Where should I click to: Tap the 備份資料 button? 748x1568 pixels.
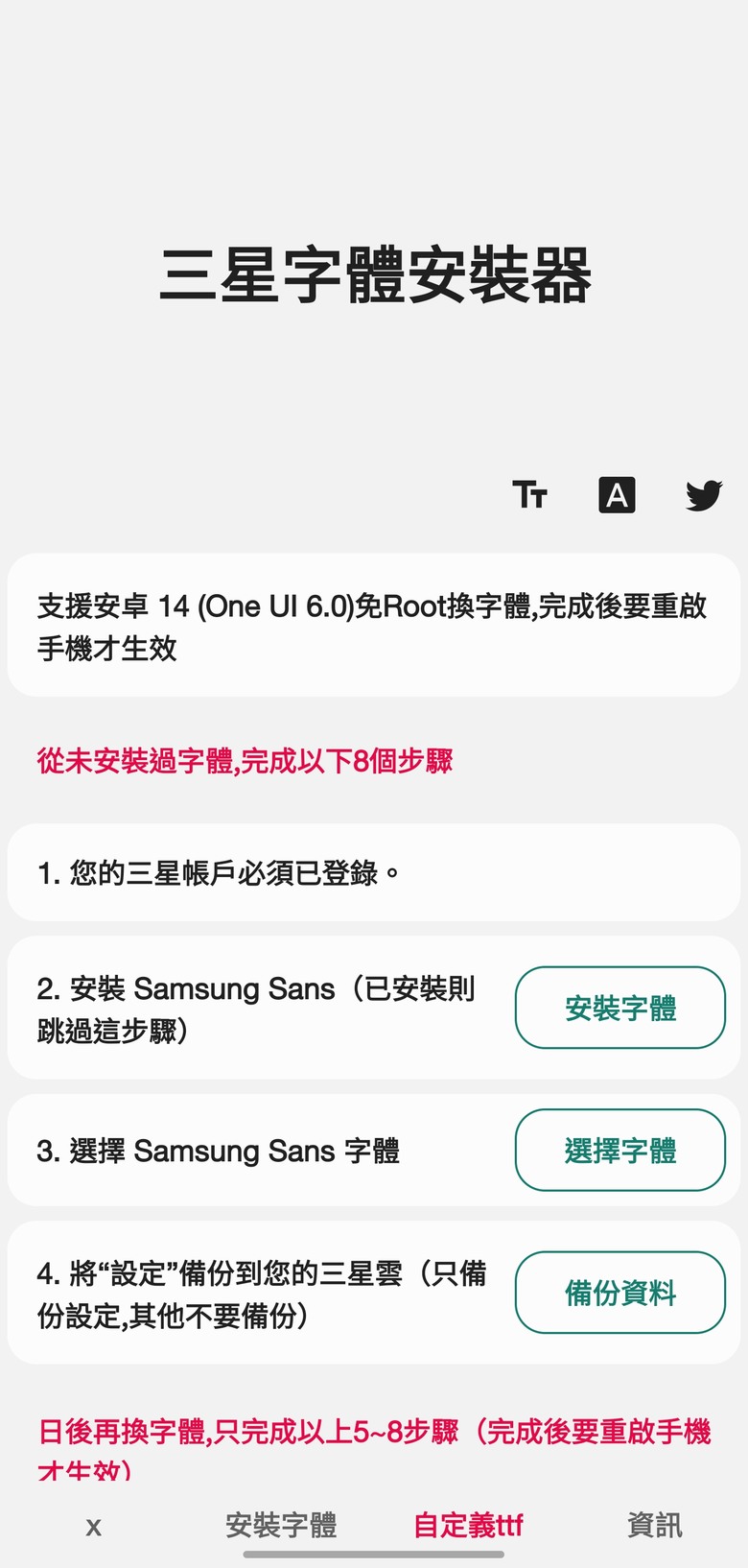620,1293
